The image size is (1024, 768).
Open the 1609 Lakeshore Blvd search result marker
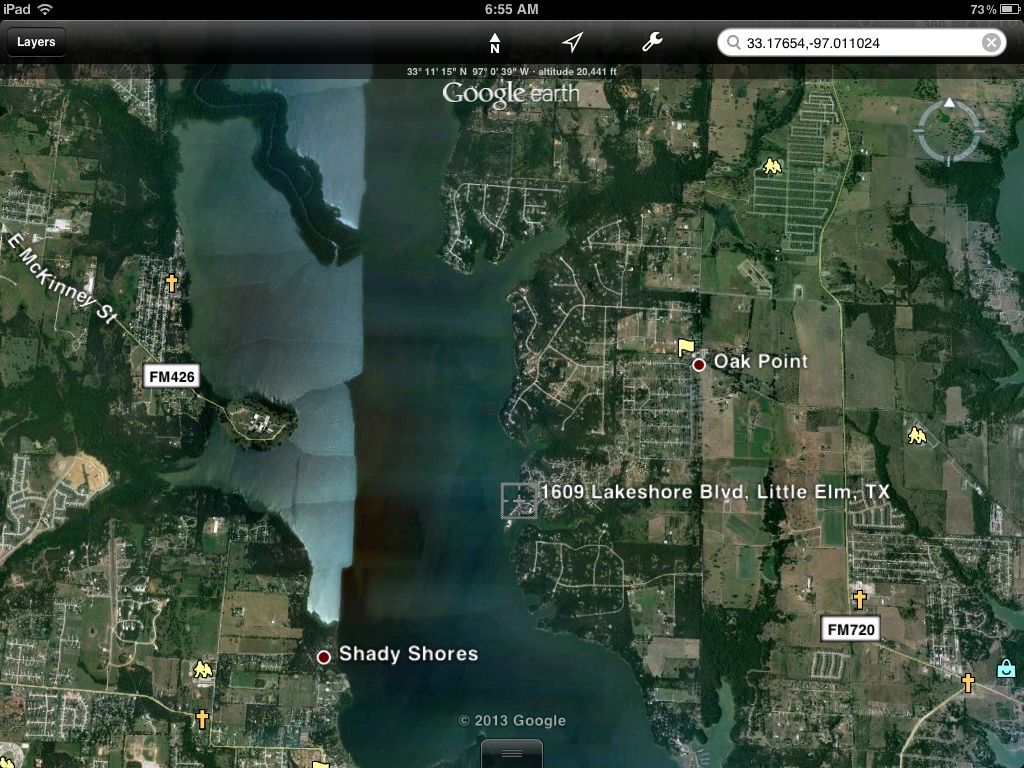518,499
